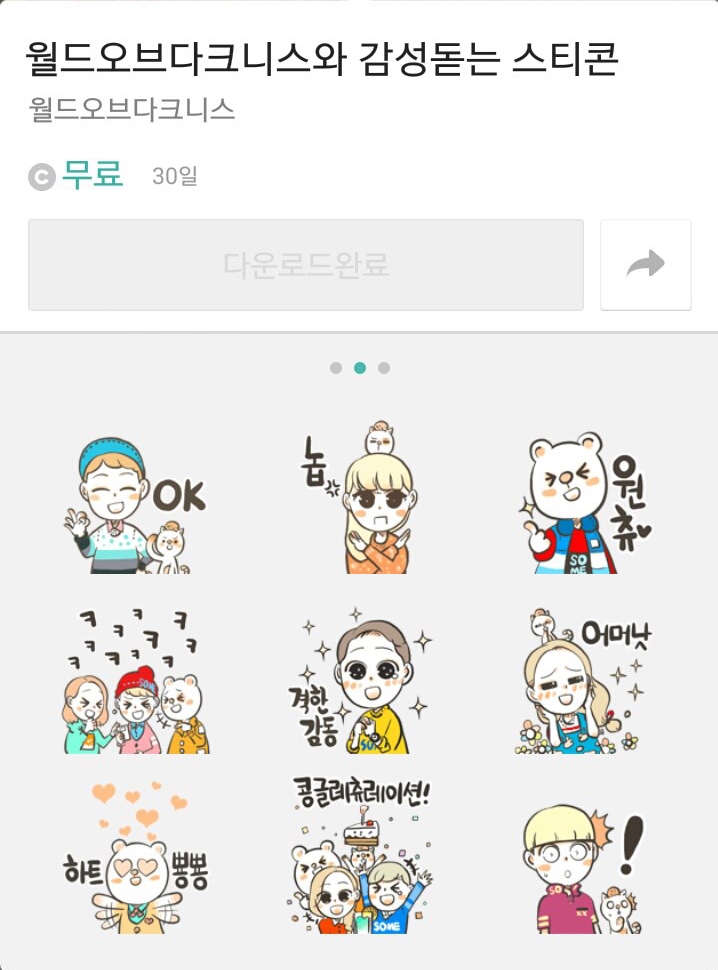Share this sticker pack
The height and width of the screenshot is (970, 718).
tap(645, 265)
